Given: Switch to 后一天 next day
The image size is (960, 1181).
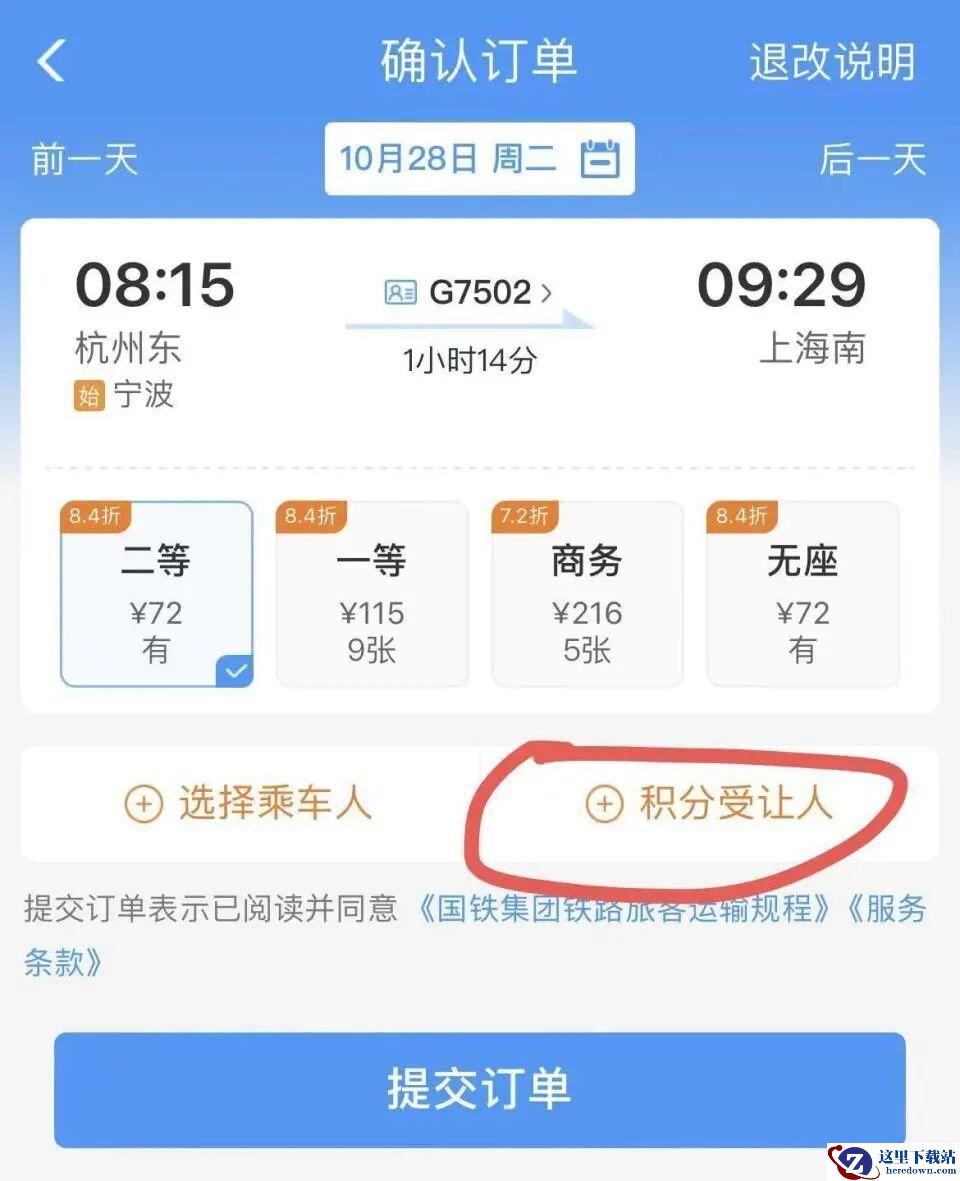Looking at the screenshot, I should [872, 160].
